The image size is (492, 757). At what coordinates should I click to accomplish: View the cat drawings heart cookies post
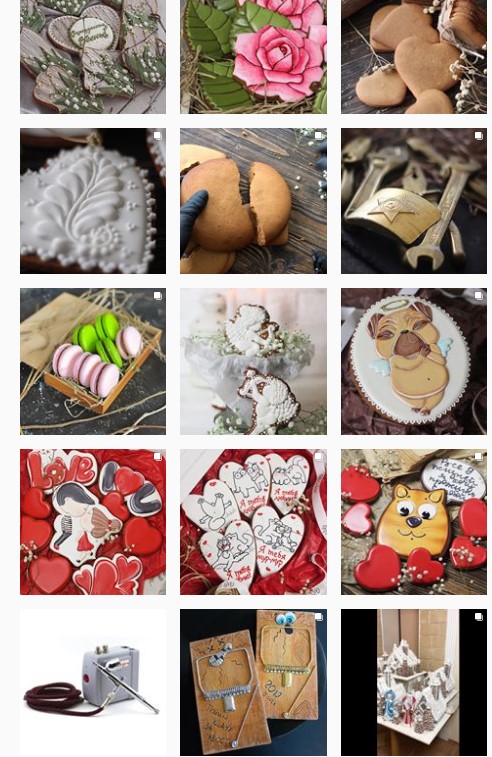253,522
